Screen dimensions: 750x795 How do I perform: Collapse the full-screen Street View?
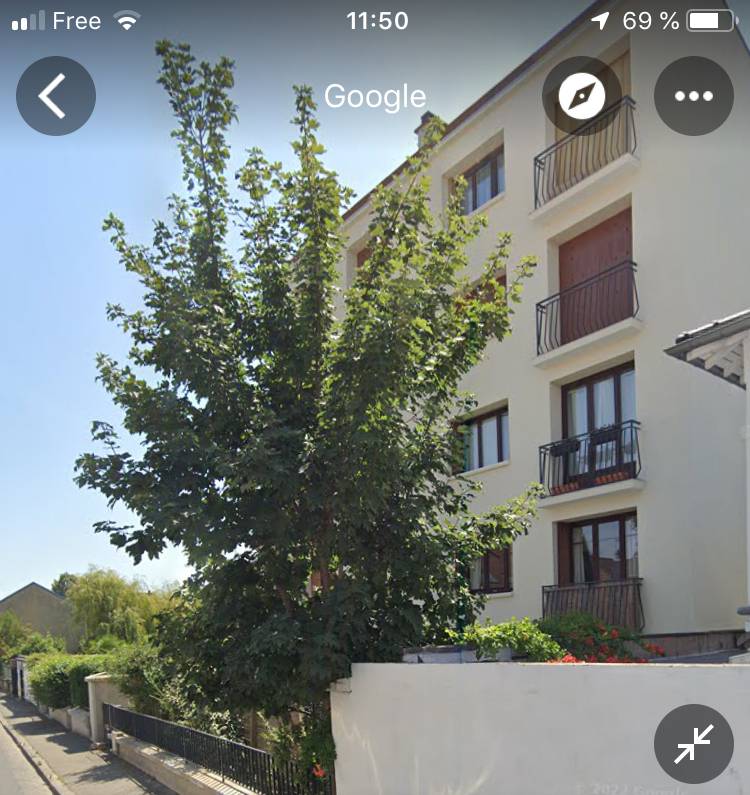(x=693, y=743)
